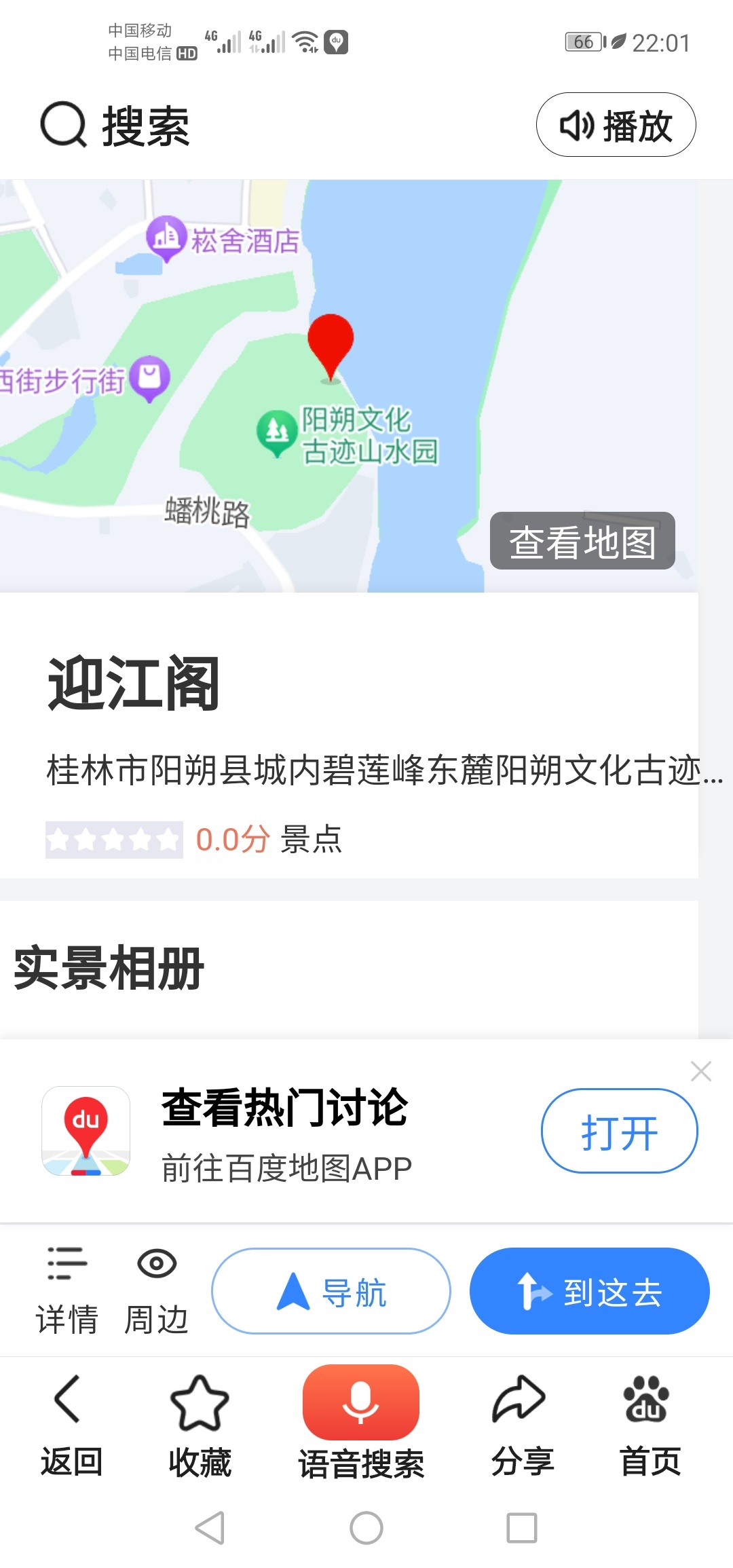Tap 打开 to open Baidu Maps app
Screen dimensions: 733x1568
(619, 1131)
